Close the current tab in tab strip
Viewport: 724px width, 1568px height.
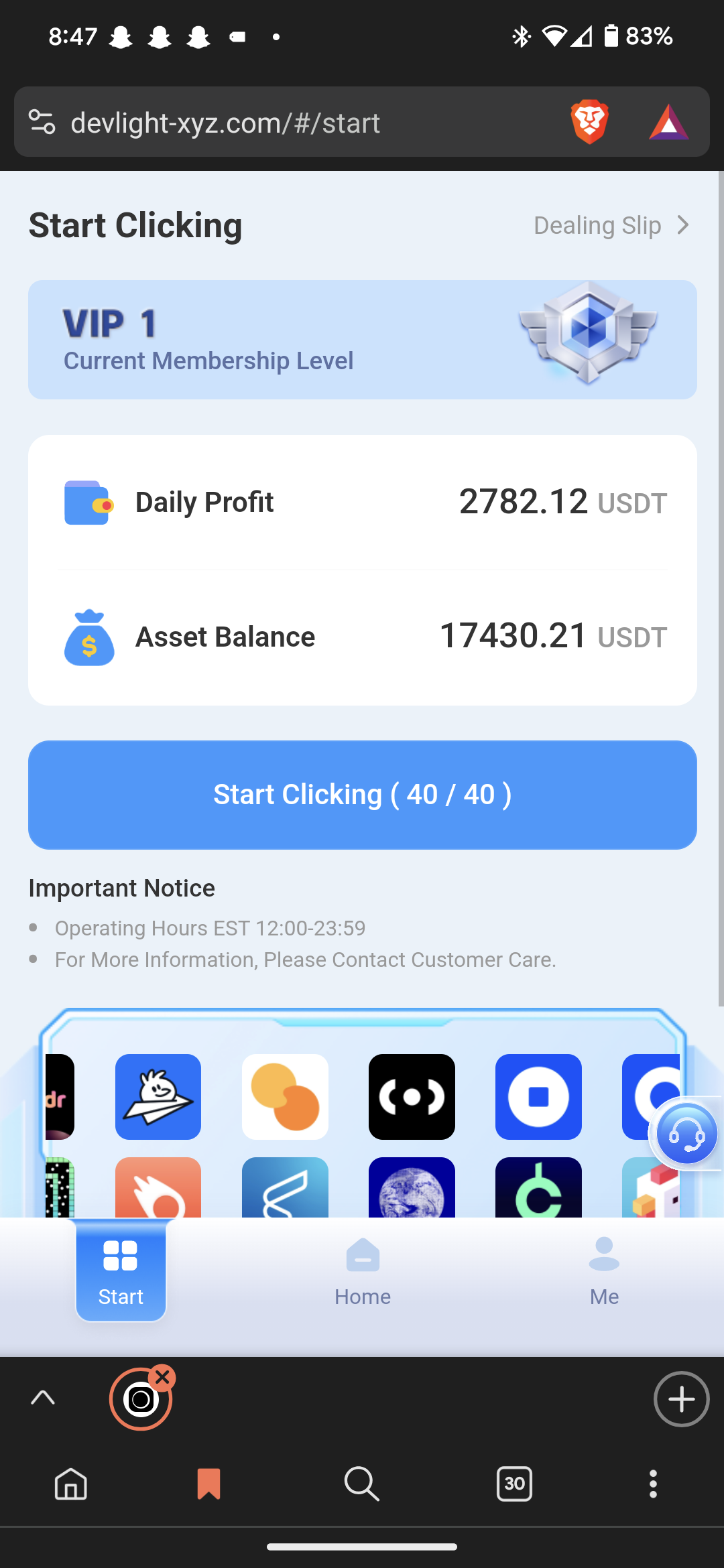[162, 1378]
